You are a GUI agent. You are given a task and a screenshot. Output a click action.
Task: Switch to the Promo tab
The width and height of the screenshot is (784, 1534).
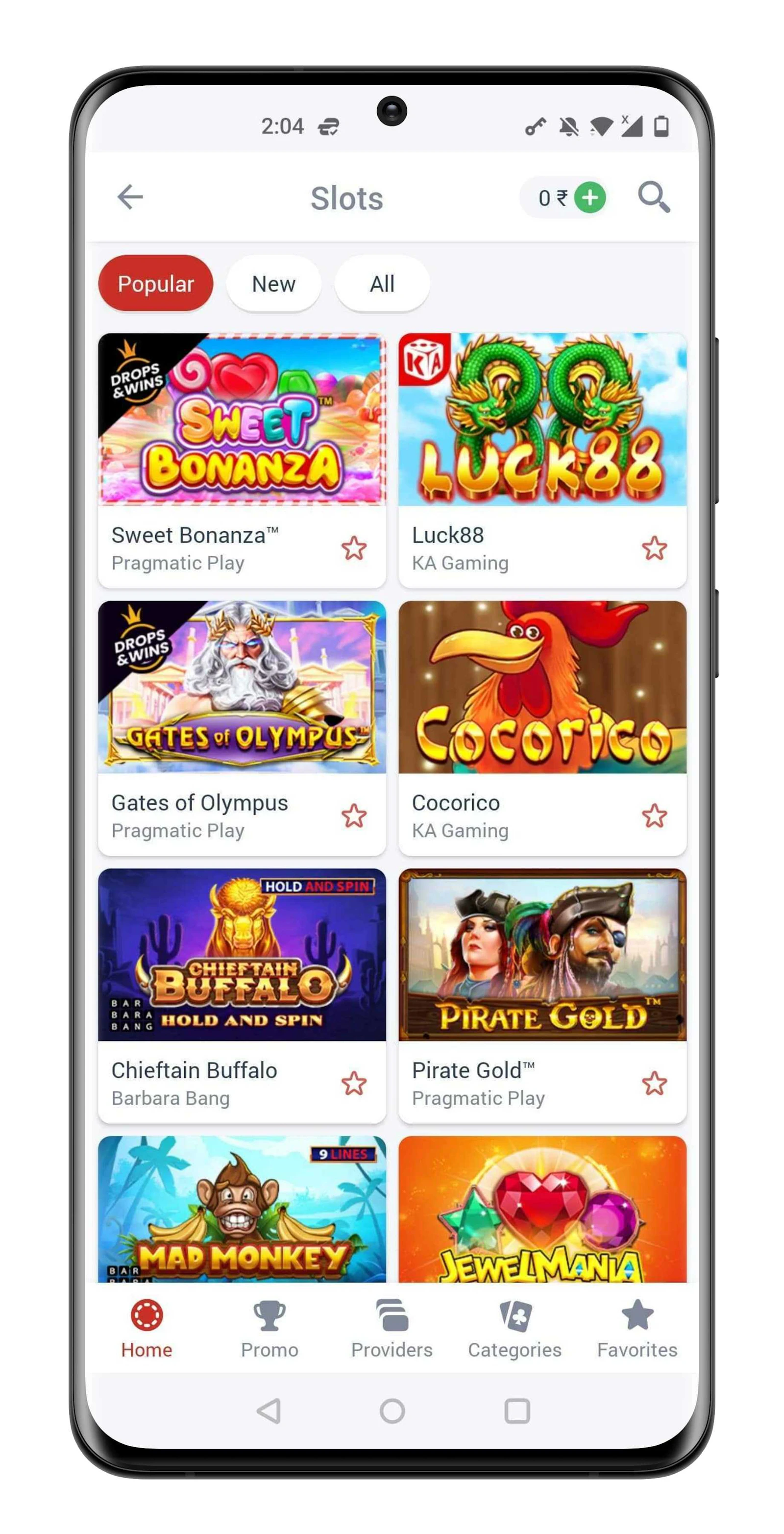click(x=269, y=1329)
